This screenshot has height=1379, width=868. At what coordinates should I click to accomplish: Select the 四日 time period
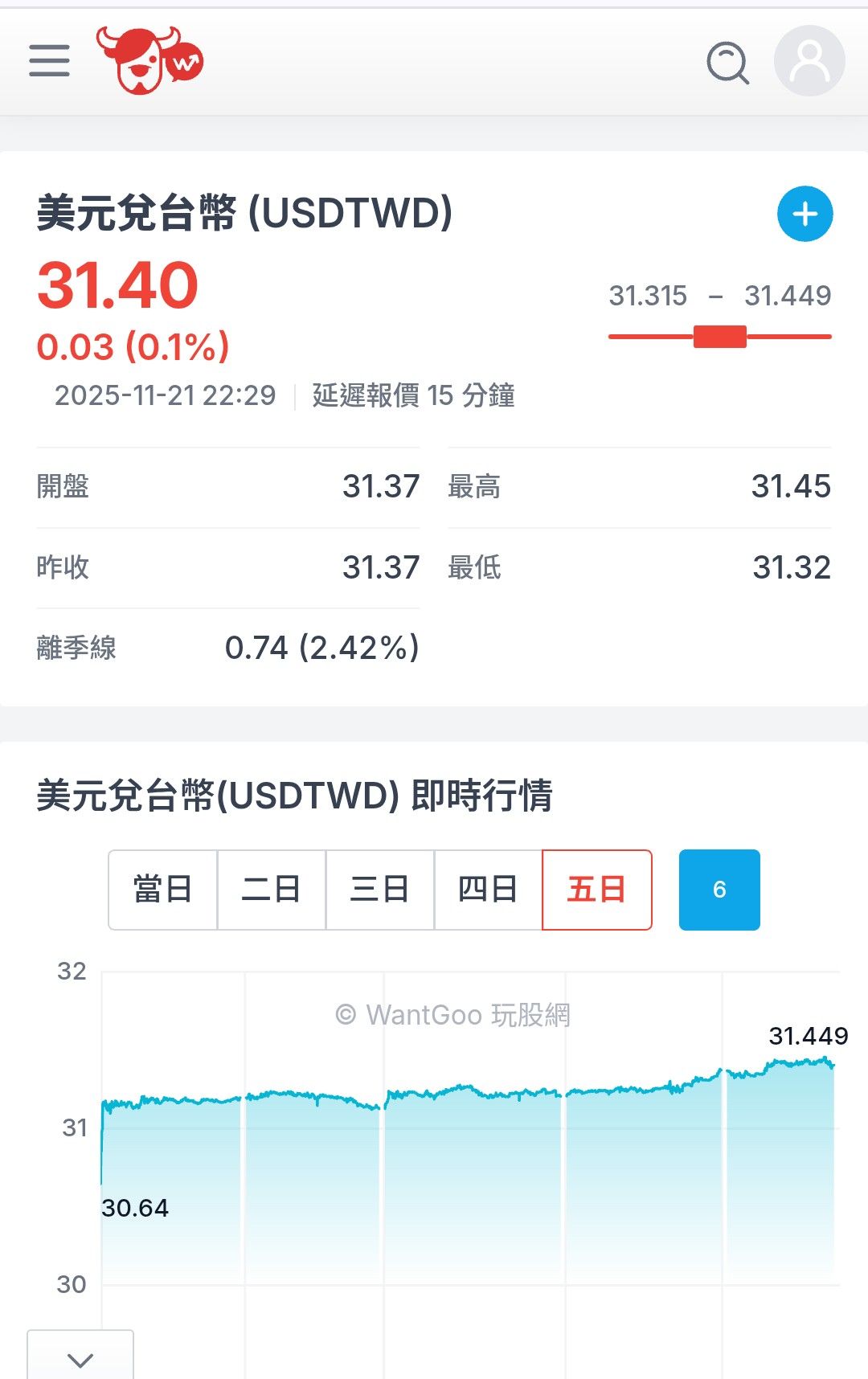pyautogui.click(x=489, y=890)
